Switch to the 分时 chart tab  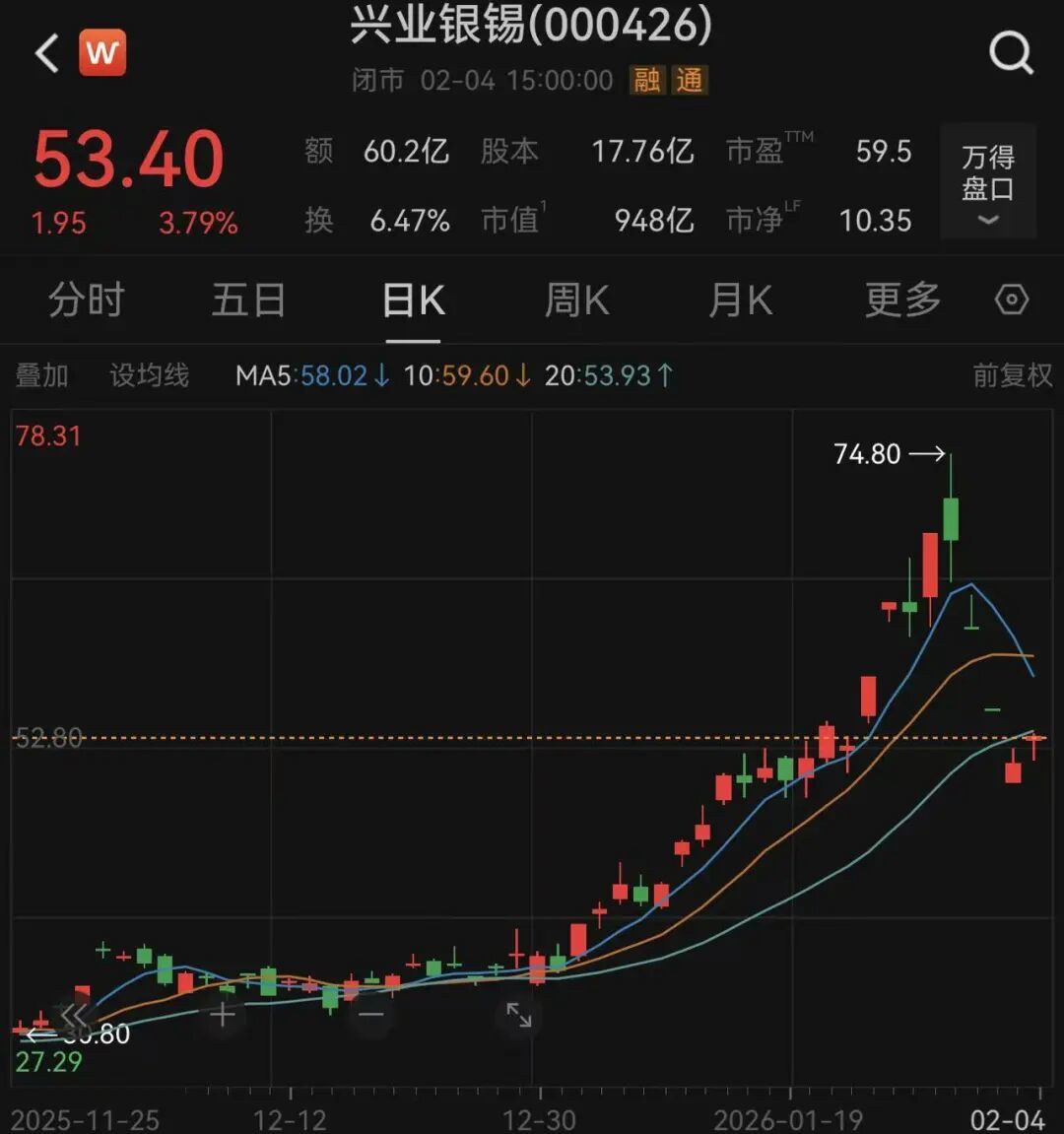pyautogui.click(x=87, y=300)
